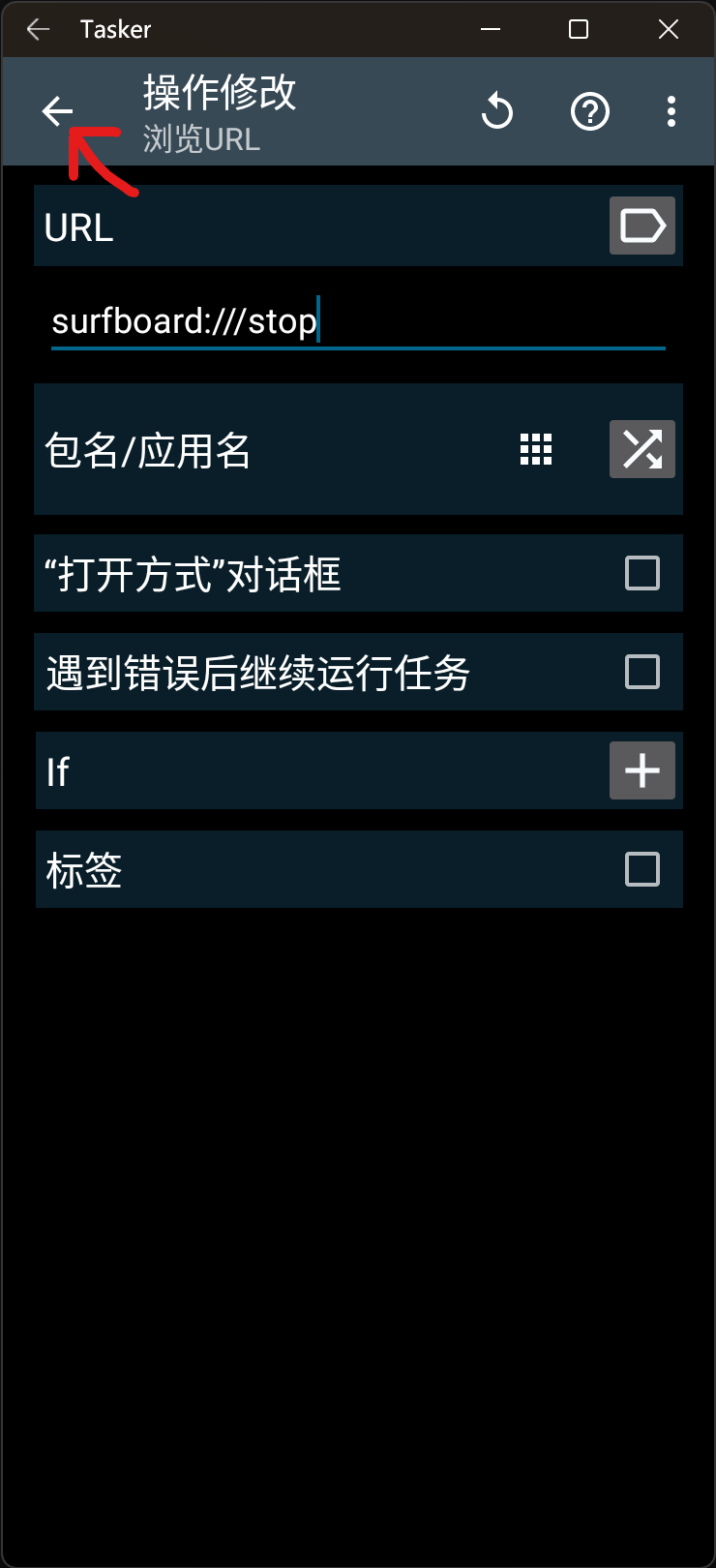The width and height of the screenshot is (716, 1568).
Task: Tap the variable tag icon beside URL
Action: click(x=641, y=225)
